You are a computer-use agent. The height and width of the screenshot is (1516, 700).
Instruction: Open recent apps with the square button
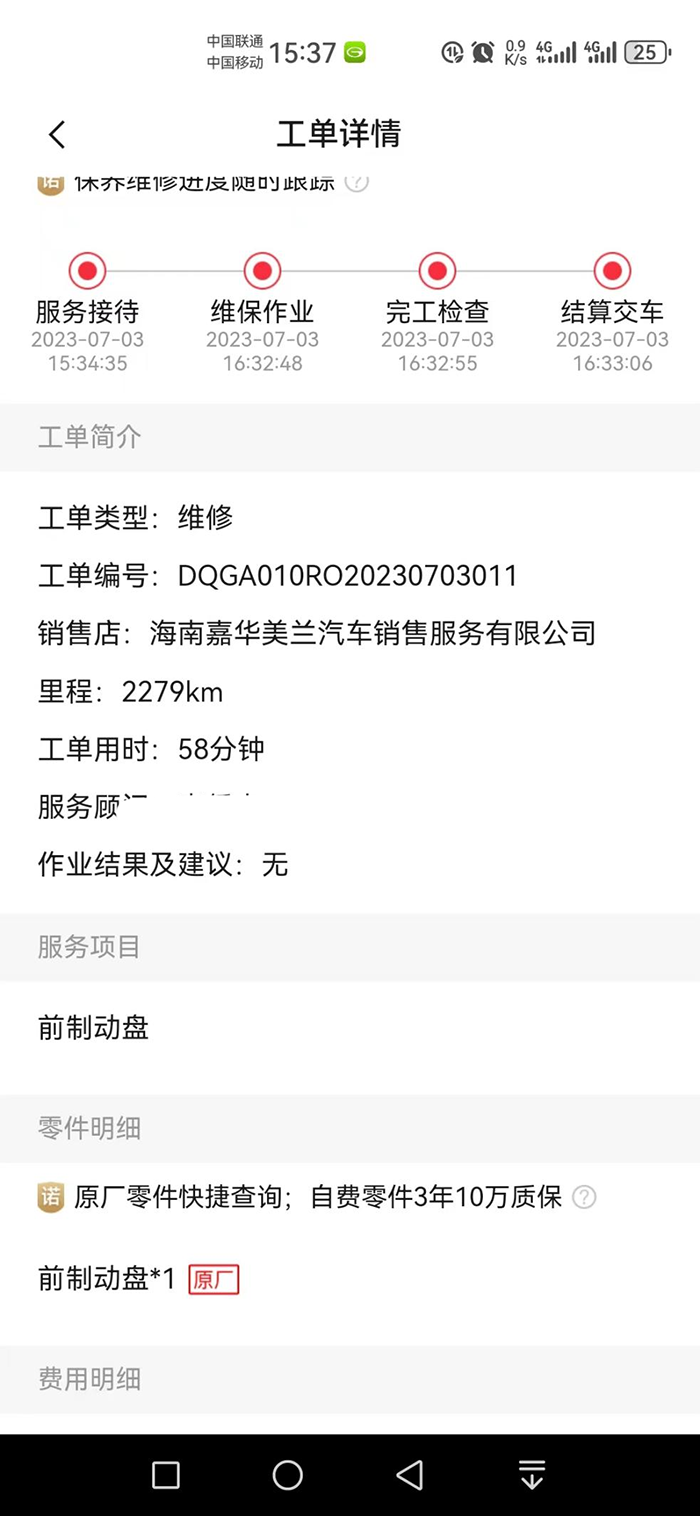point(166,1475)
